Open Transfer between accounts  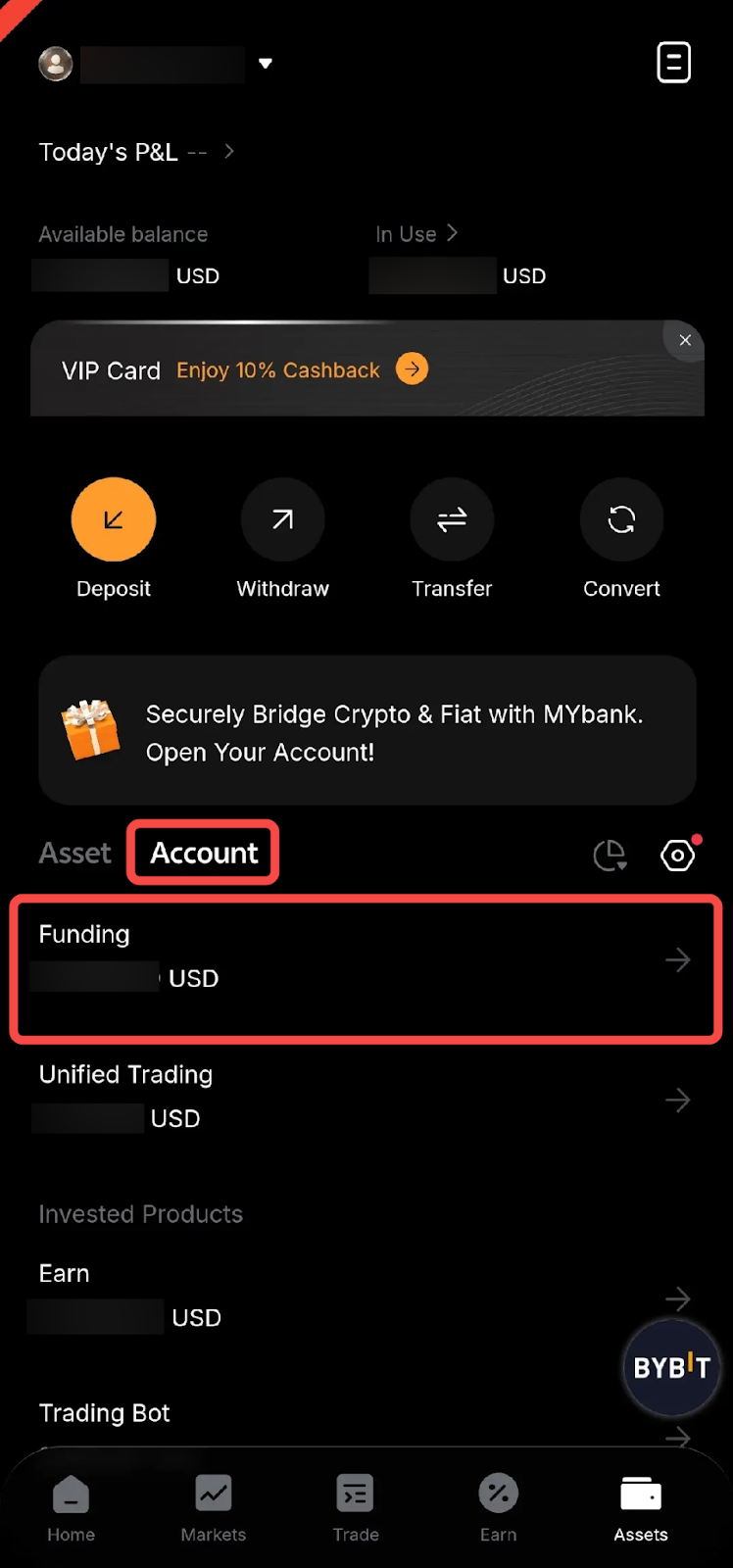[x=452, y=519]
